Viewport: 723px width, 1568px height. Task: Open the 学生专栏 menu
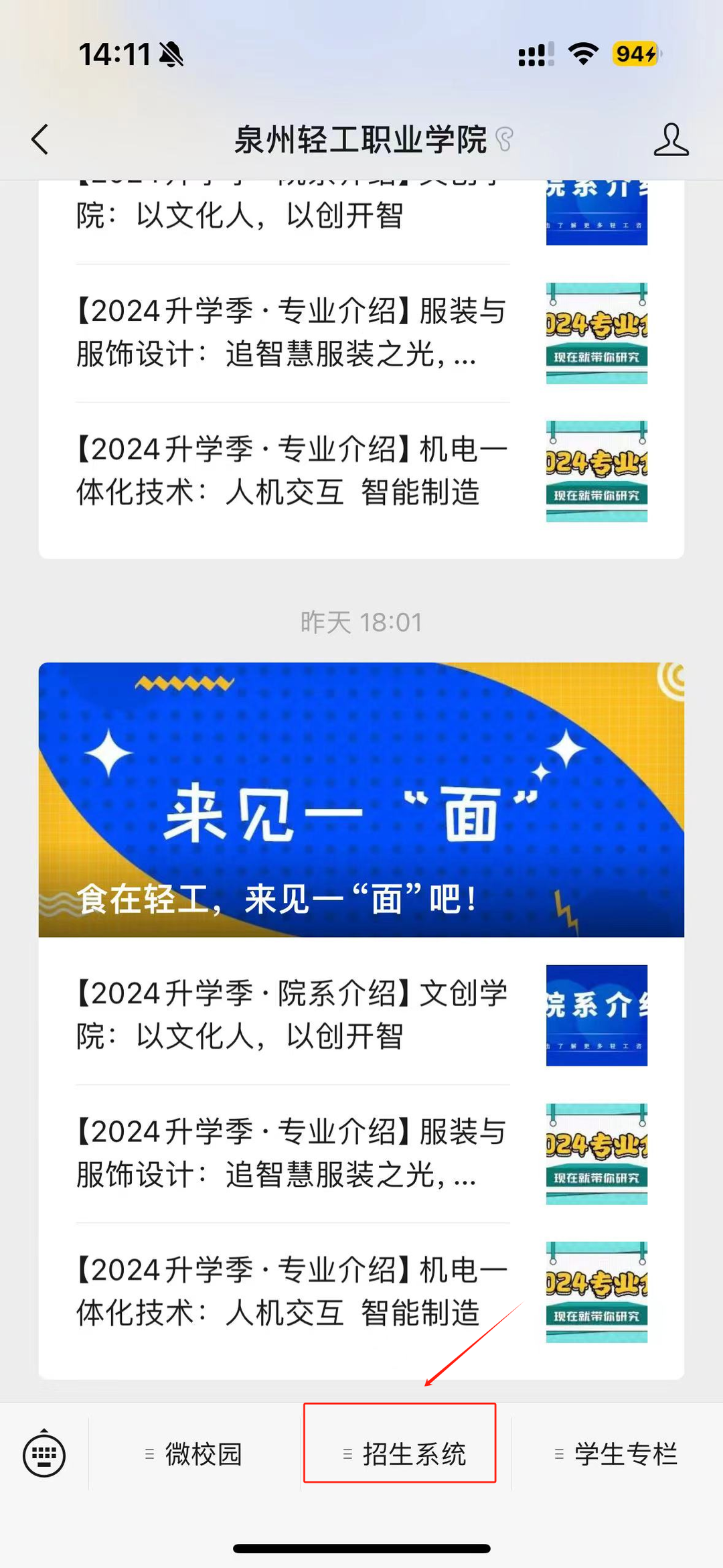(617, 1454)
